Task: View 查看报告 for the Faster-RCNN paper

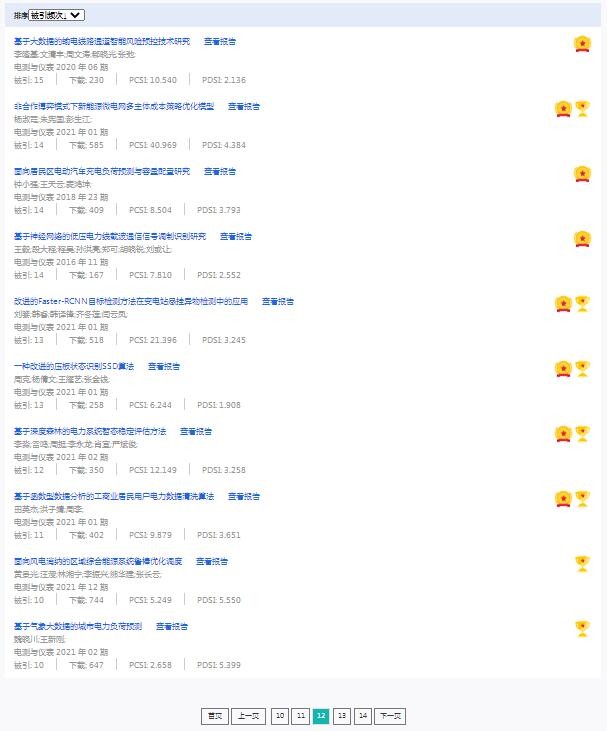Action: (x=278, y=301)
